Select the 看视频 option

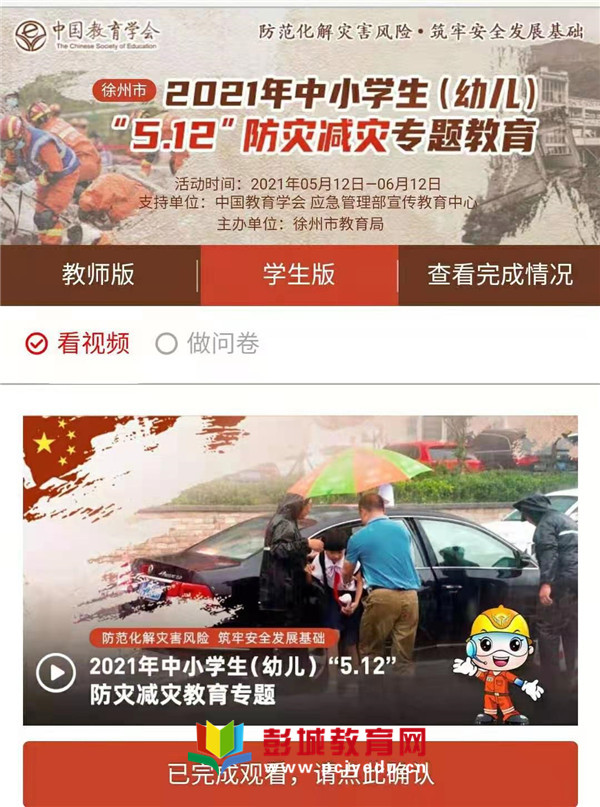click(x=78, y=344)
